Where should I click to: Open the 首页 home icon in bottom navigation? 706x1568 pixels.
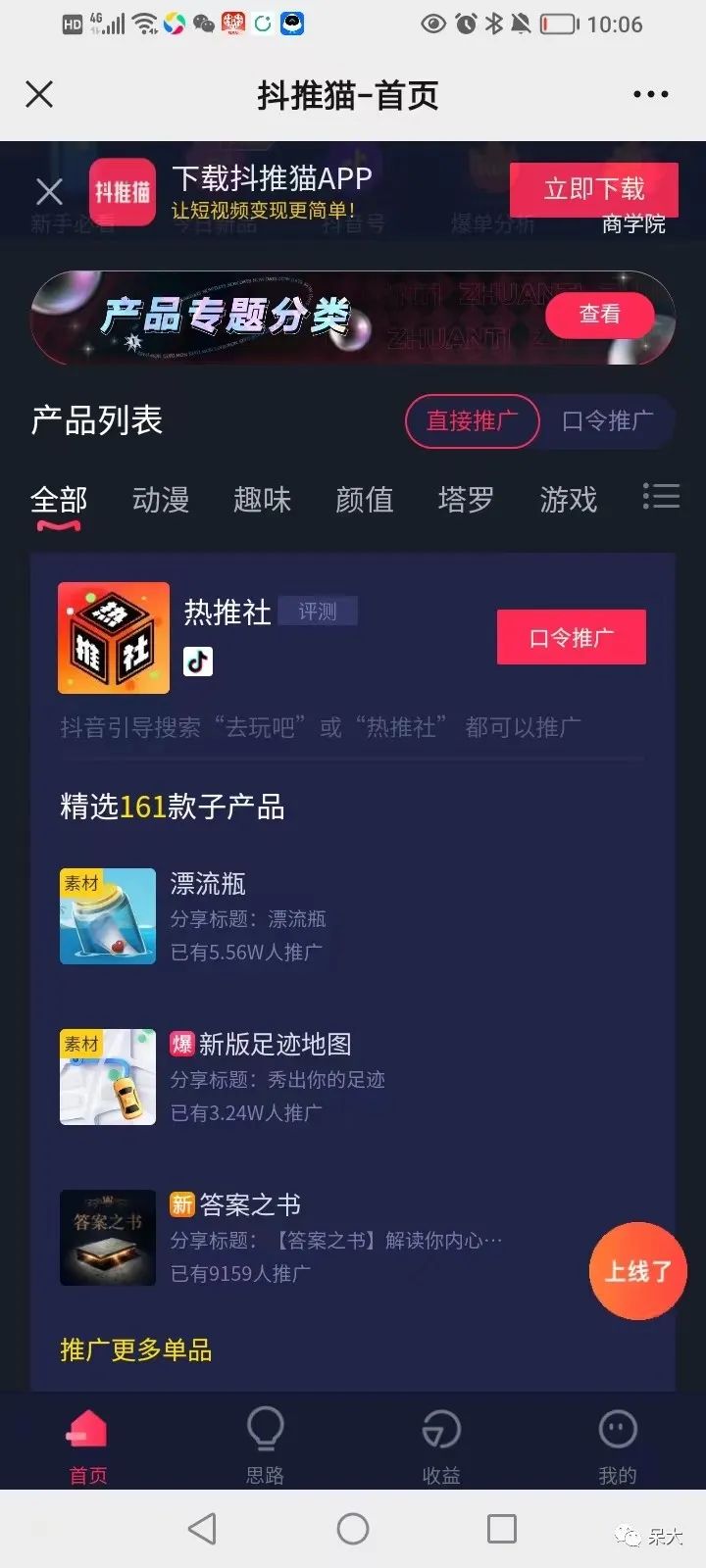click(x=87, y=1433)
